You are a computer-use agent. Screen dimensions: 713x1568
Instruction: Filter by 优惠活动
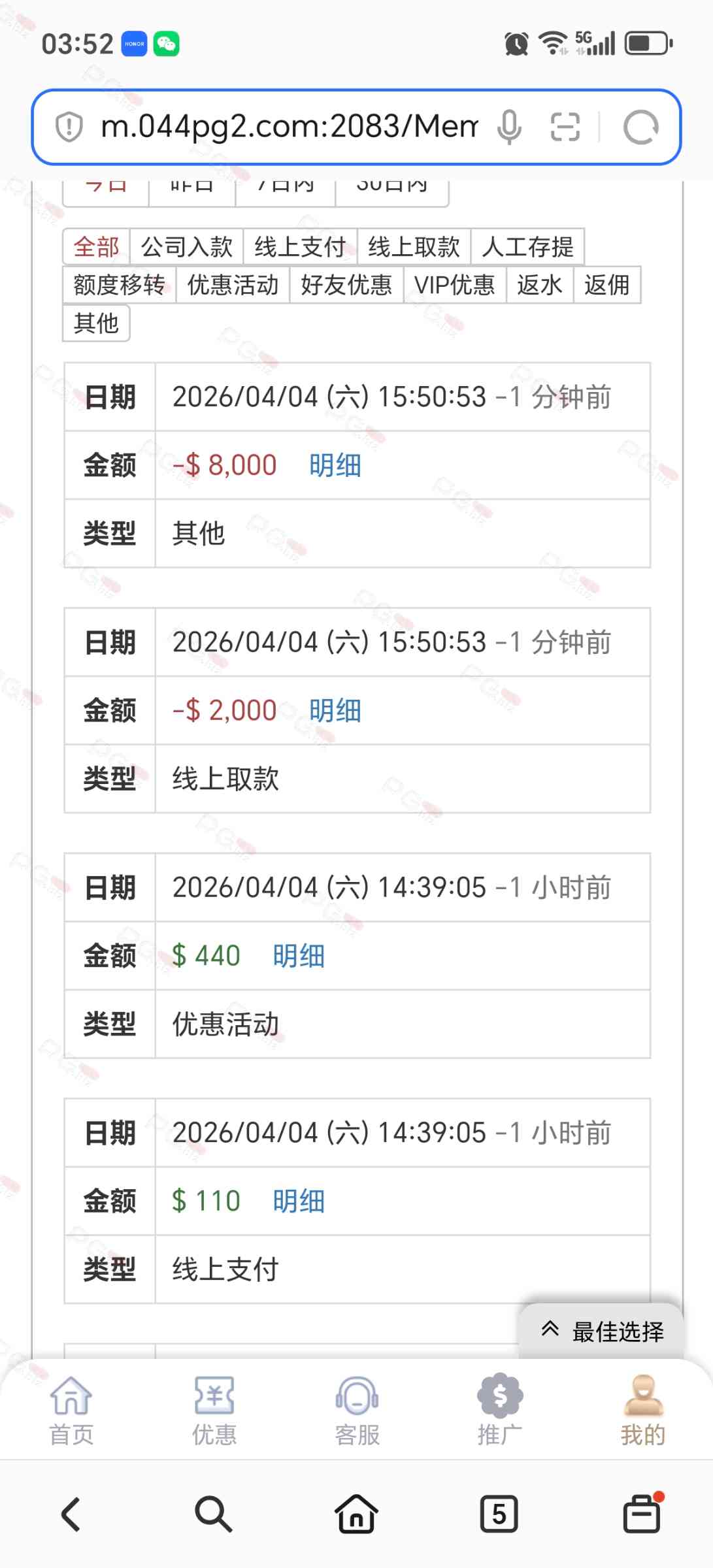click(x=233, y=285)
